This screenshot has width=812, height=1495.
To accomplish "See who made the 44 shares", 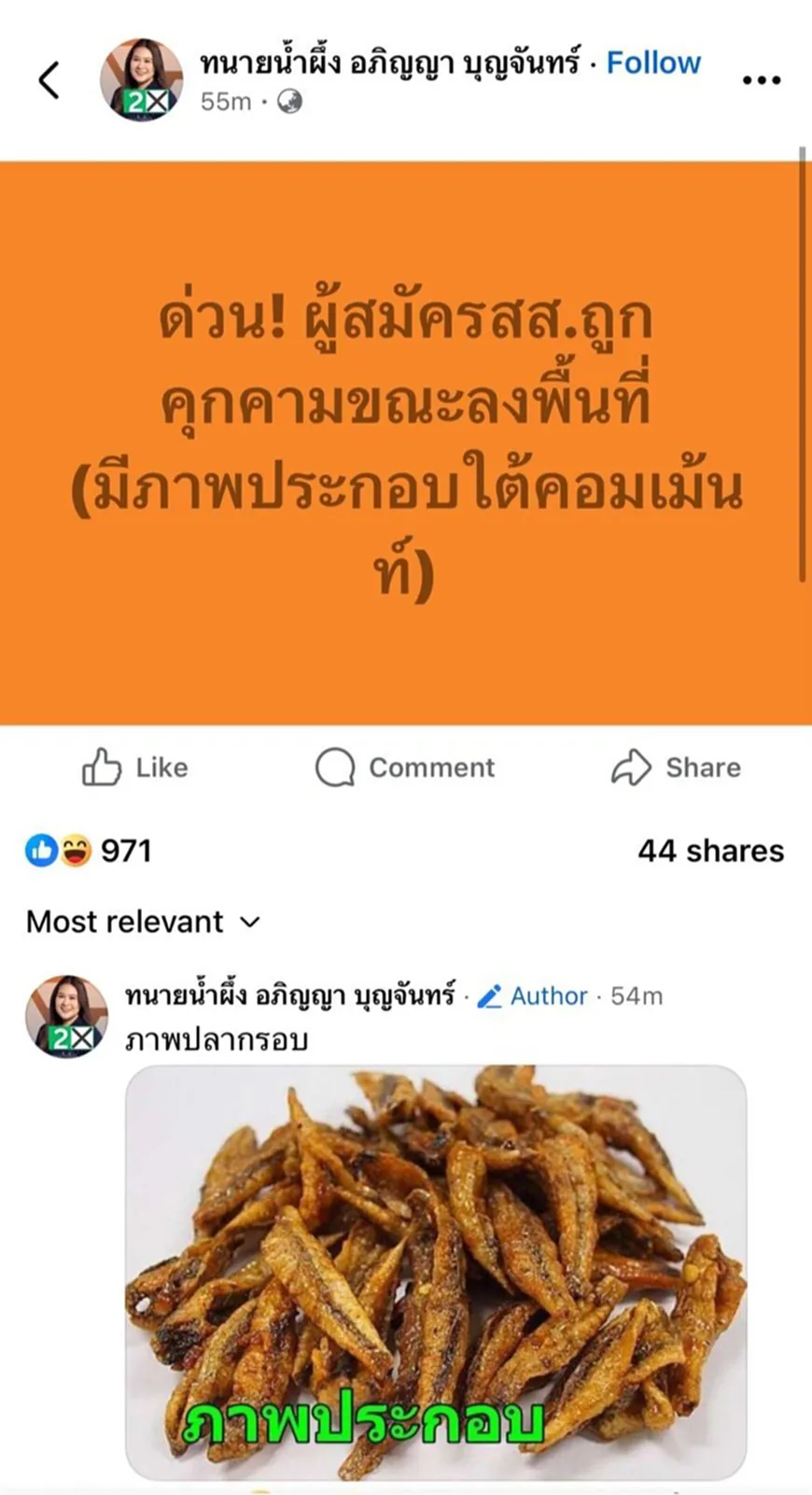I will [x=710, y=851].
